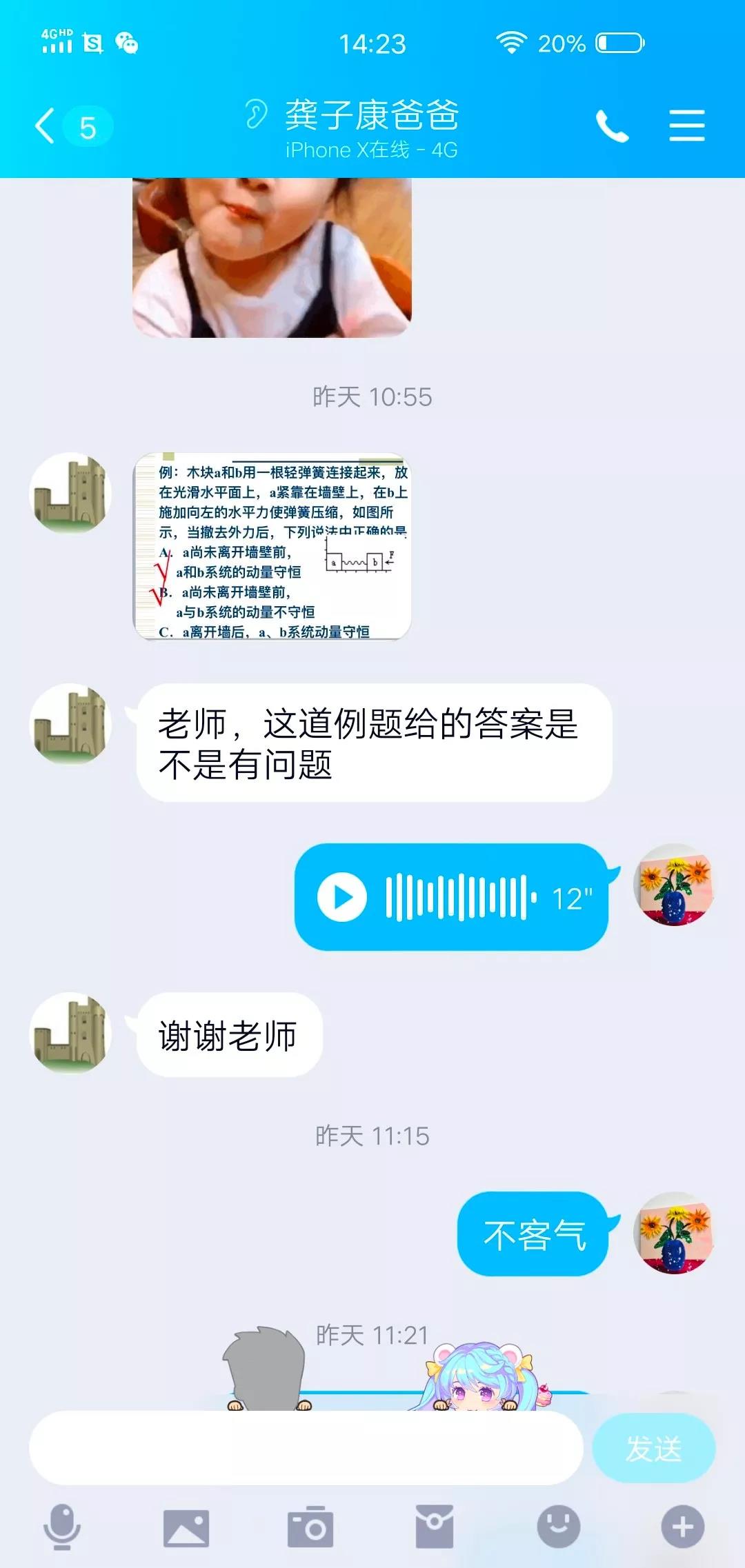The height and width of the screenshot is (1568, 745).
Task: Open more options with plus icon
Action: tap(682, 1527)
